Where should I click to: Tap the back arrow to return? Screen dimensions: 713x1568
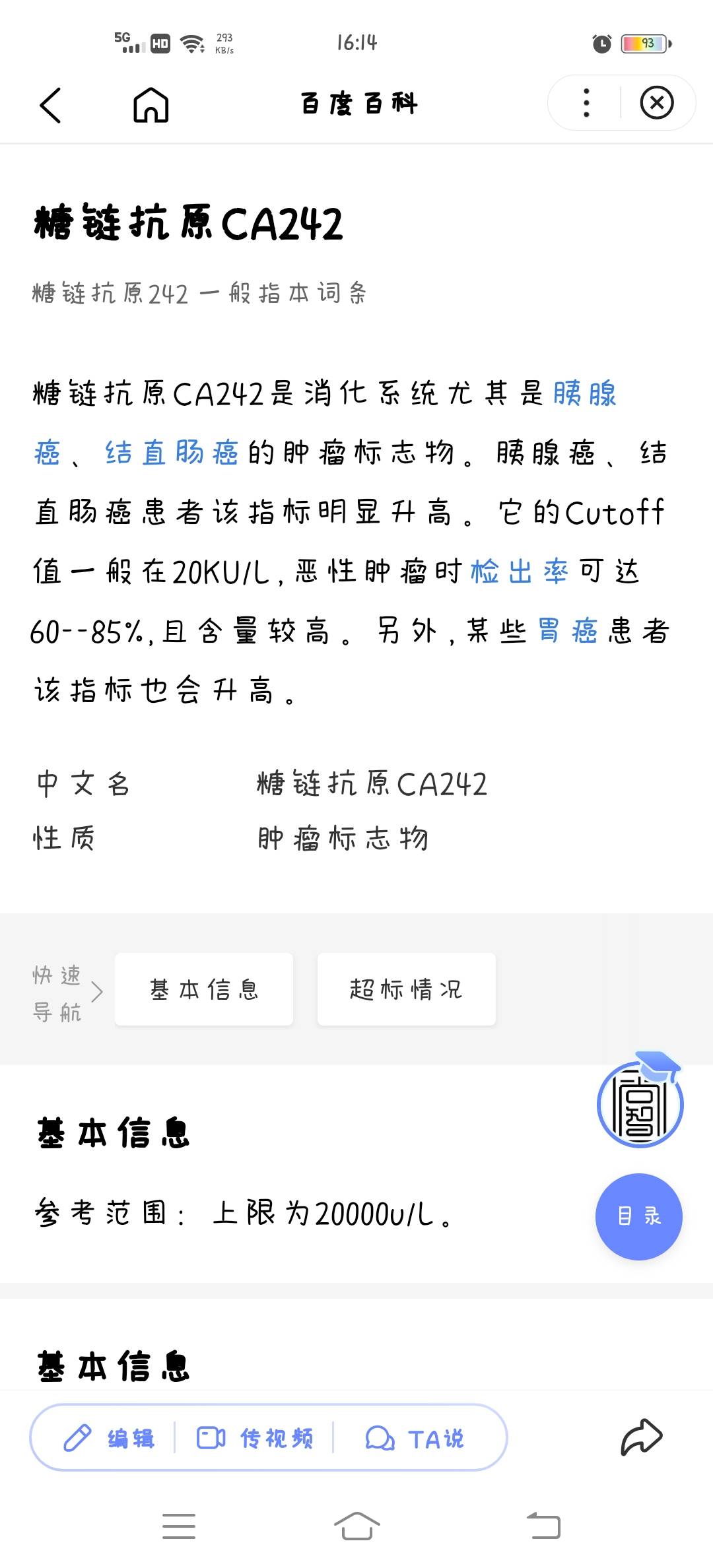coord(51,104)
